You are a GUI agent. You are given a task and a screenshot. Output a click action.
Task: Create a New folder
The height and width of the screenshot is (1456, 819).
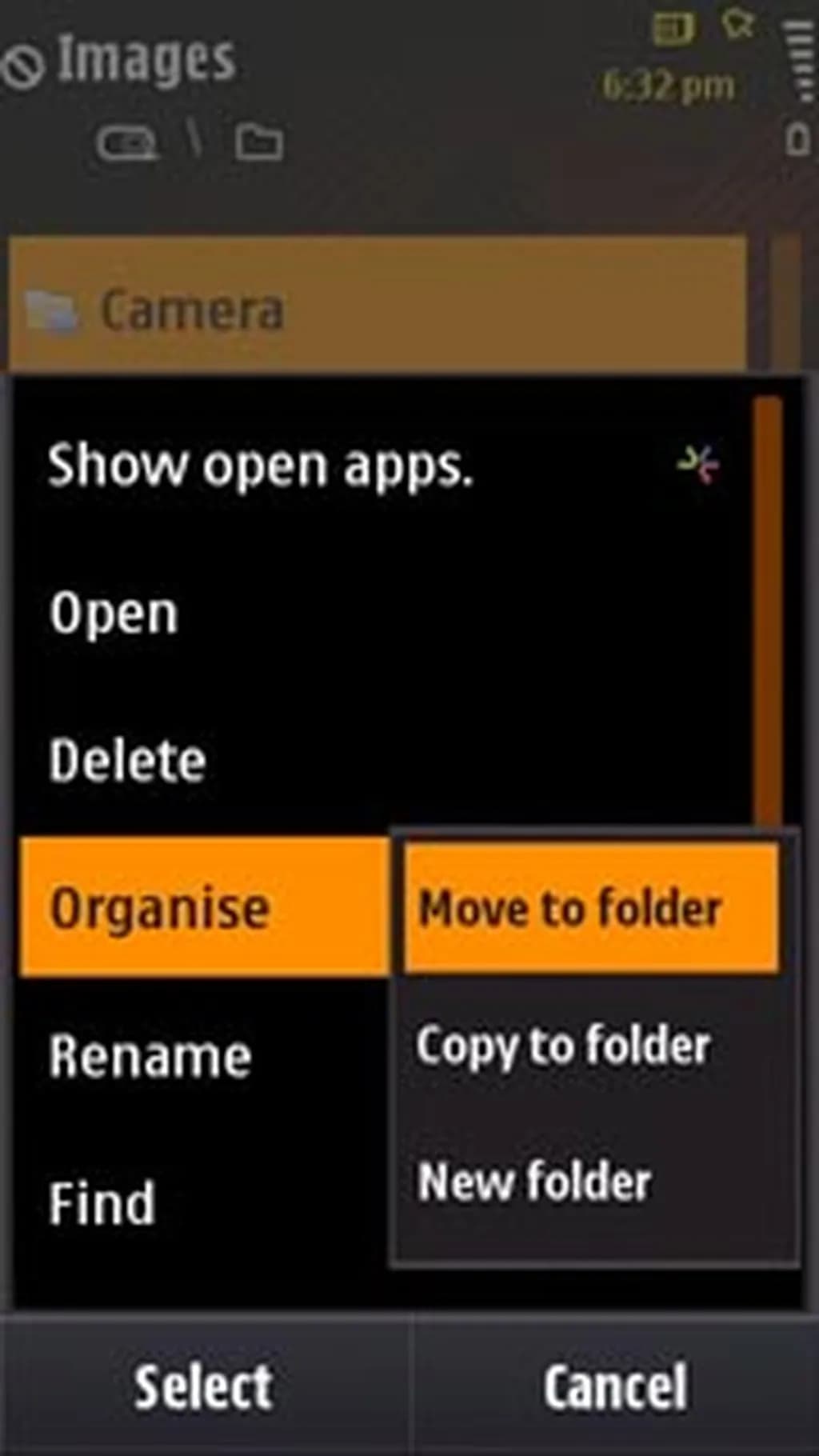click(534, 1182)
